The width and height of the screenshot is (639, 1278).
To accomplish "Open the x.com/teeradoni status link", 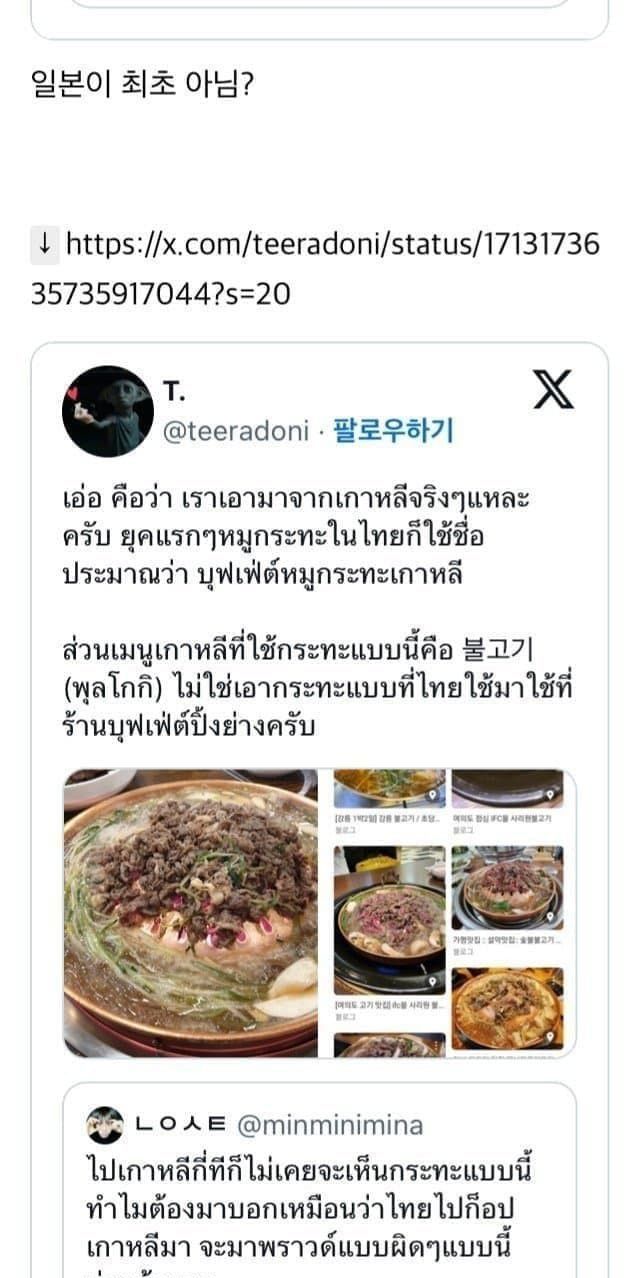I will click(330, 244).
